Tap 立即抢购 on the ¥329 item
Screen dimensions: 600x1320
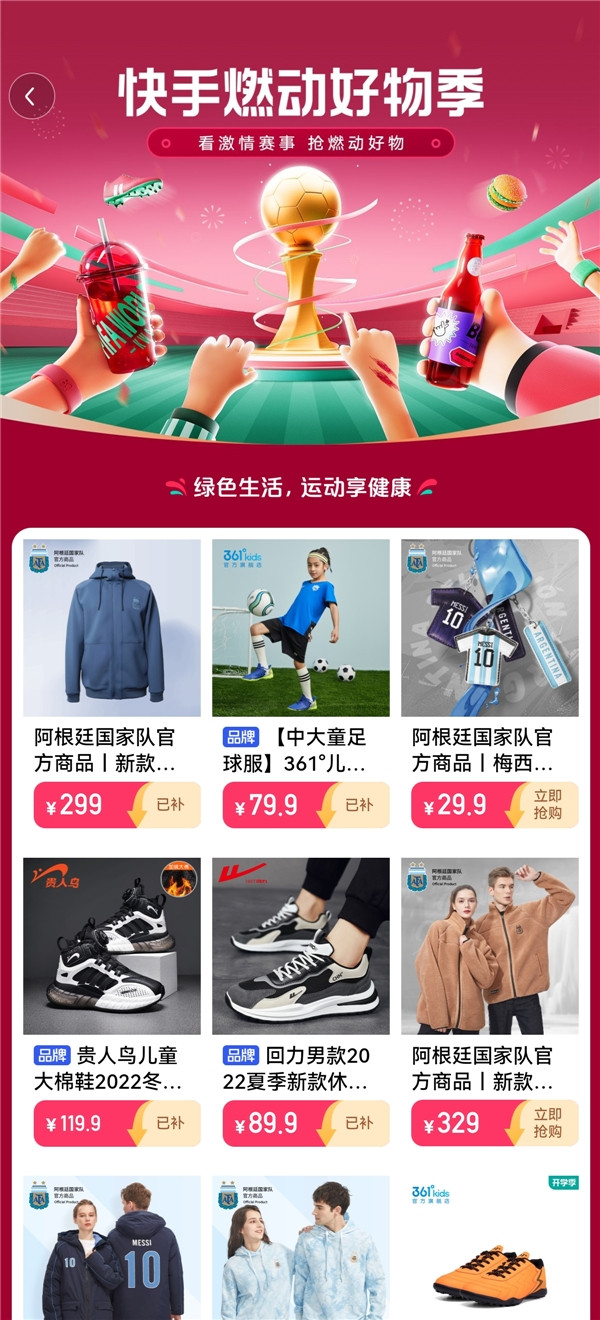pos(546,1123)
